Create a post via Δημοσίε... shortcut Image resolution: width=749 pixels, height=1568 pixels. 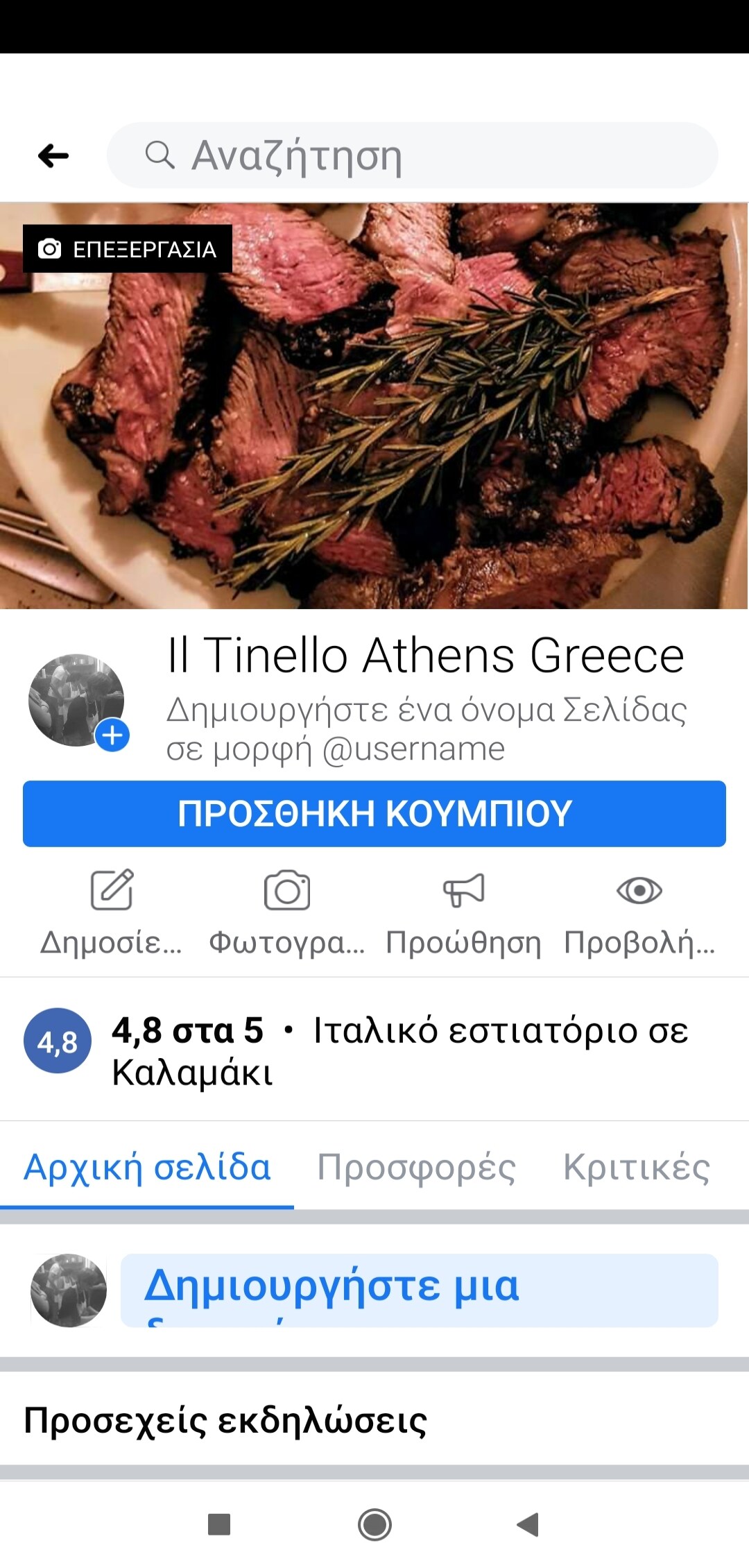click(x=111, y=910)
